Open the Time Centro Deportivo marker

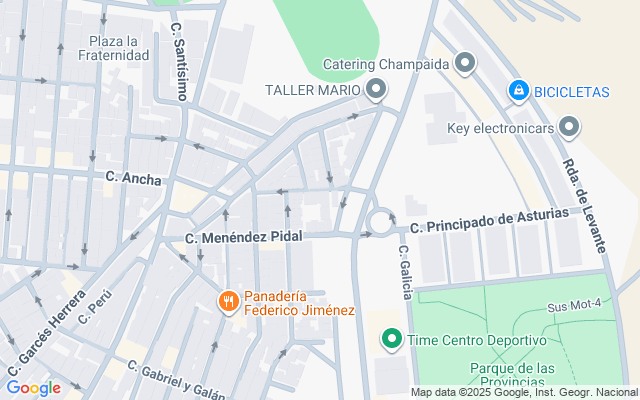click(392, 341)
